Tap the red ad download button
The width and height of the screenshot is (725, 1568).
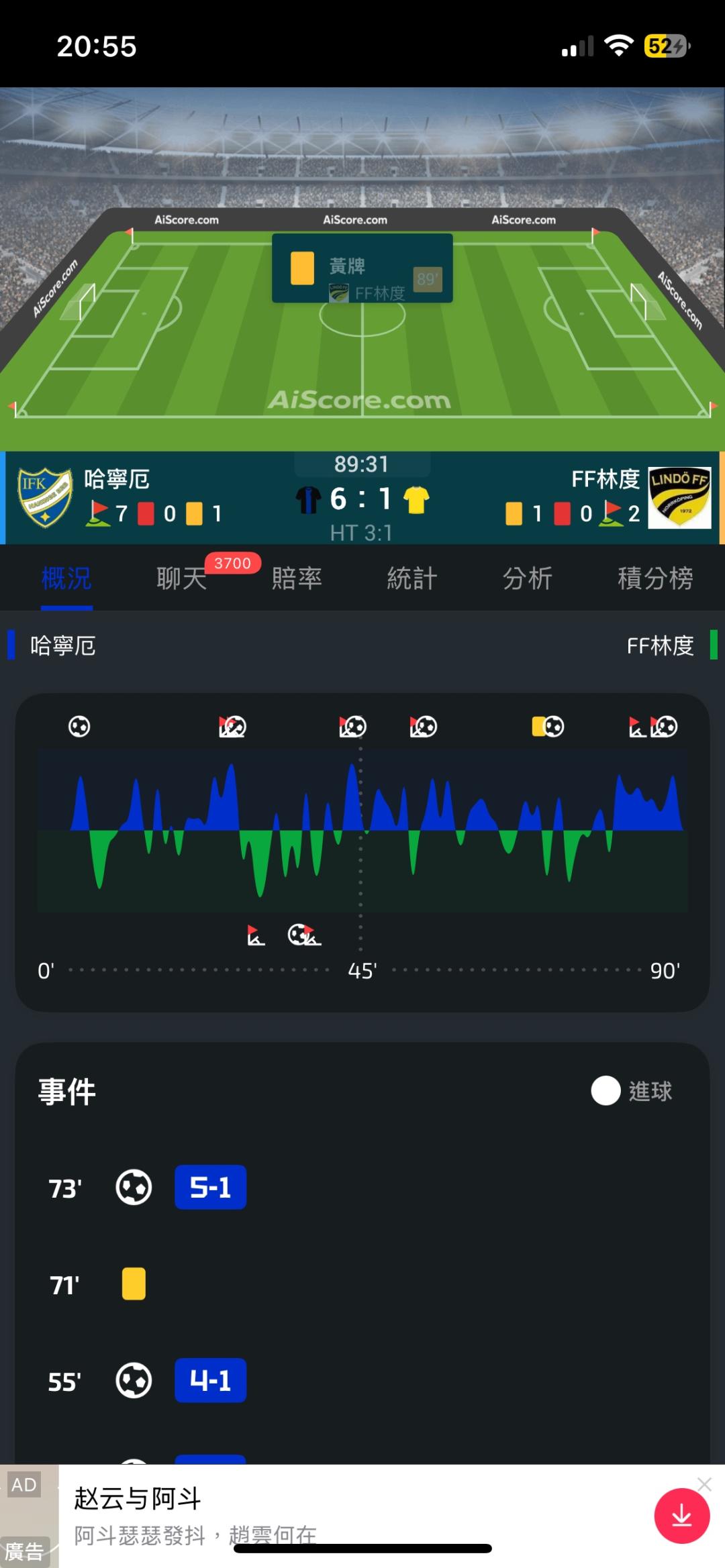682,1516
